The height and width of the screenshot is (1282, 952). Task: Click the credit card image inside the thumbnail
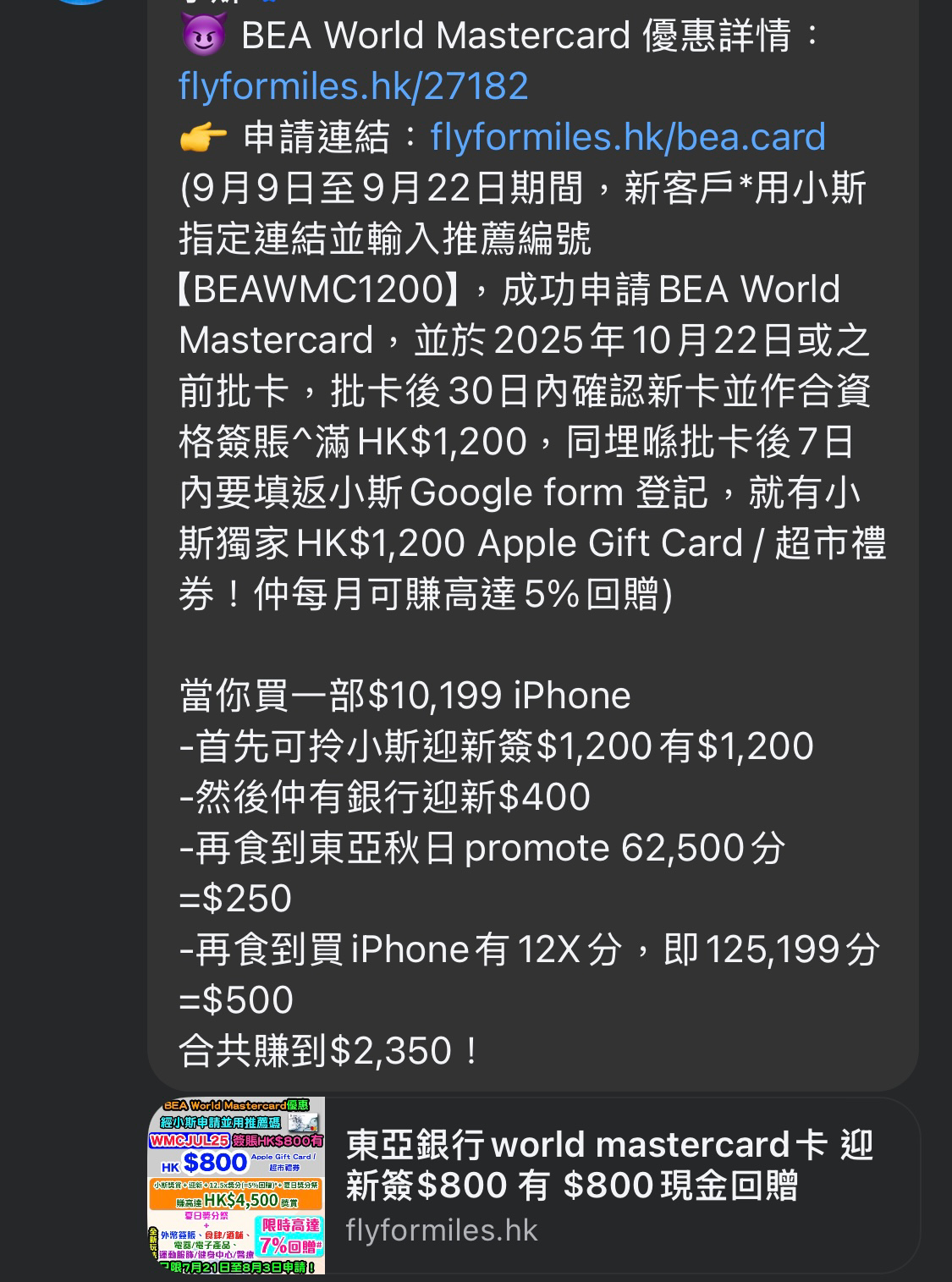pyautogui.click(x=305, y=1124)
